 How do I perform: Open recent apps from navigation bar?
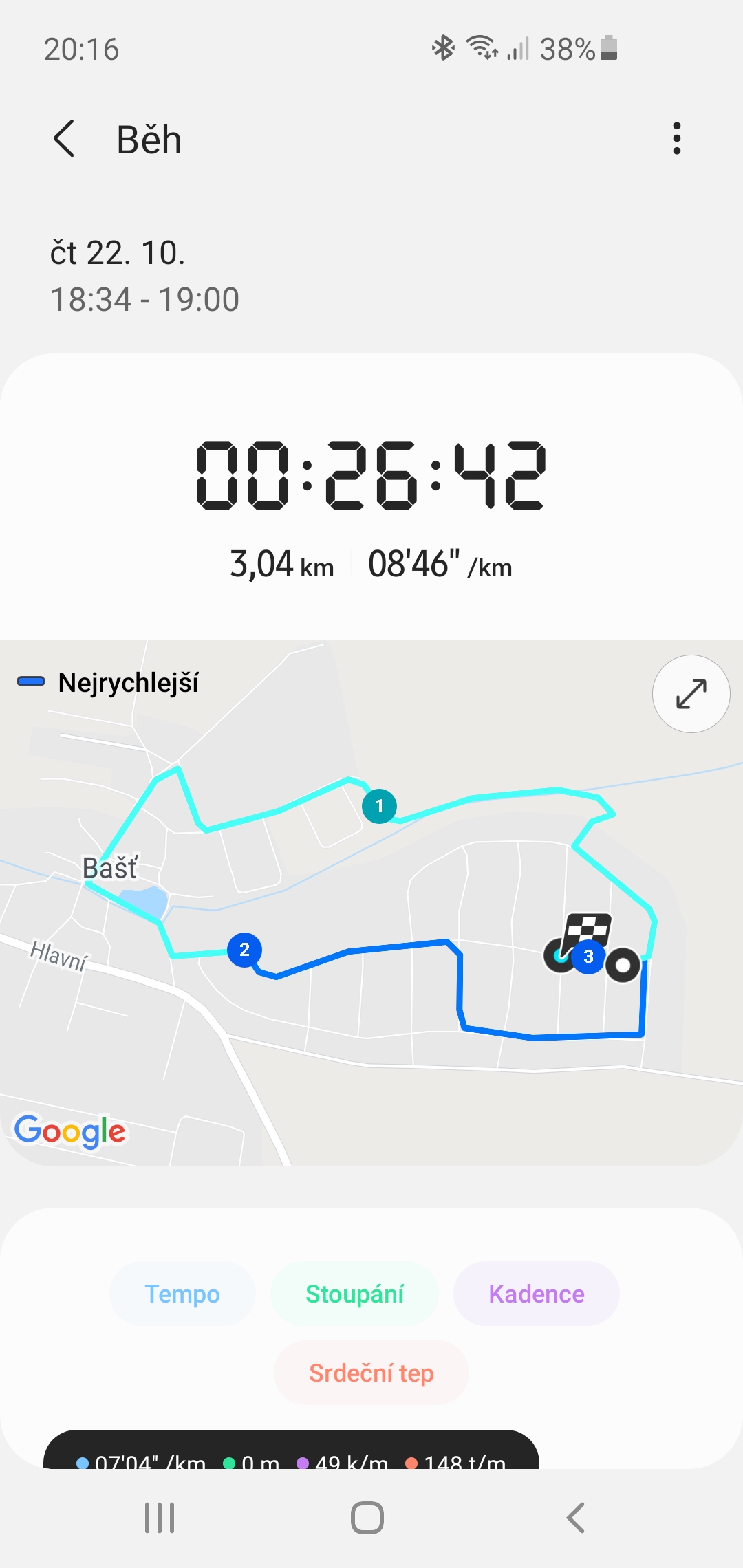pyautogui.click(x=160, y=1518)
